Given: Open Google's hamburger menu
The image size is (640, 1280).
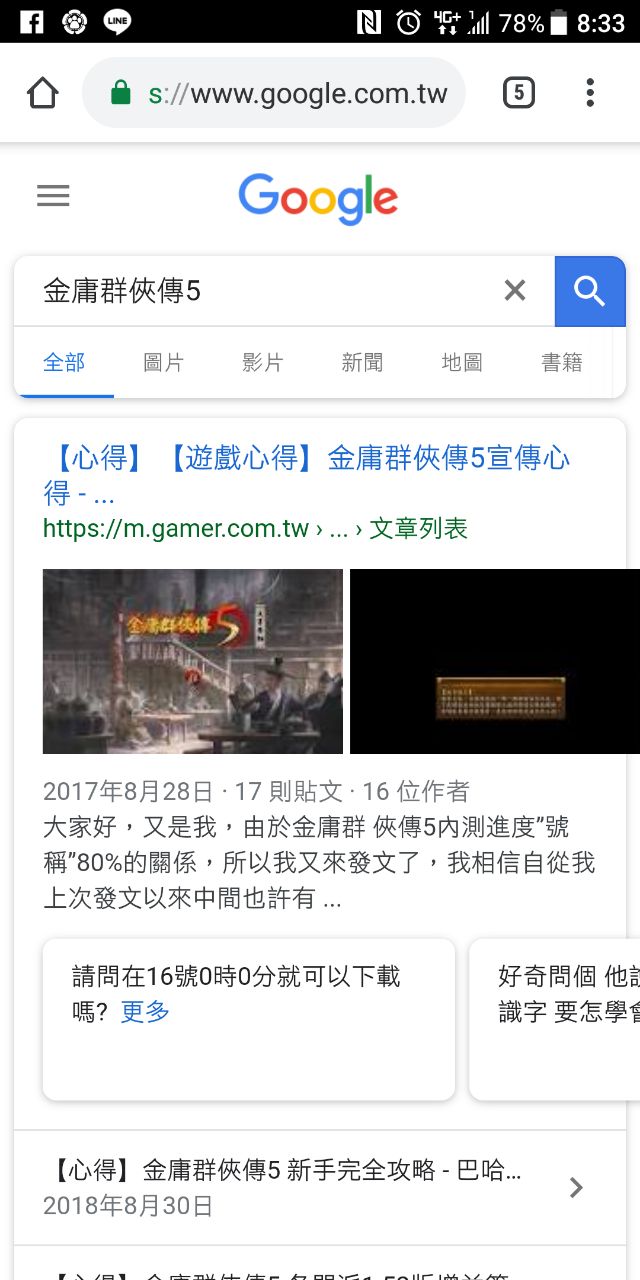Looking at the screenshot, I should coord(53,196).
